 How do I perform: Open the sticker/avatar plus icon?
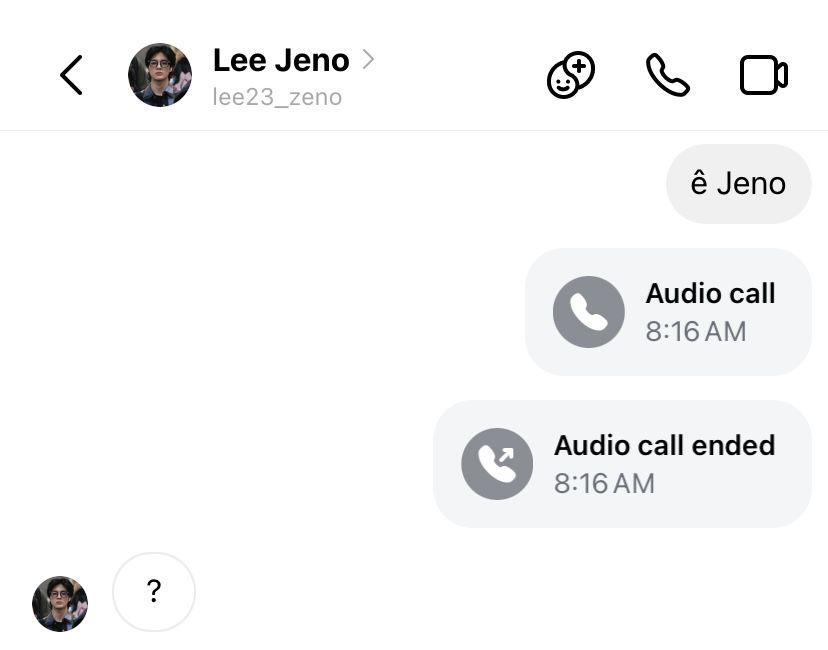click(x=570, y=75)
